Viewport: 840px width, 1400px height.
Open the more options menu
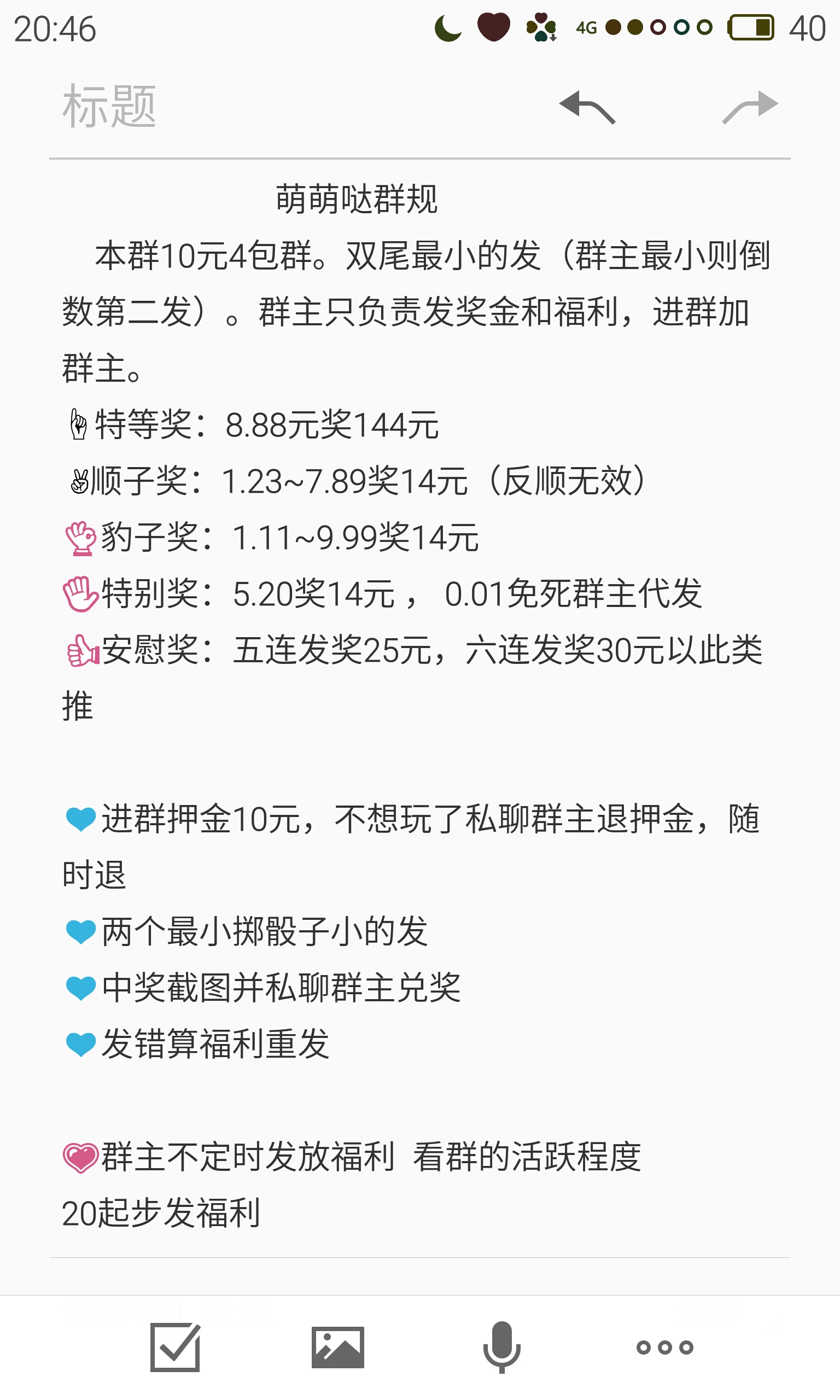pos(664,1347)
